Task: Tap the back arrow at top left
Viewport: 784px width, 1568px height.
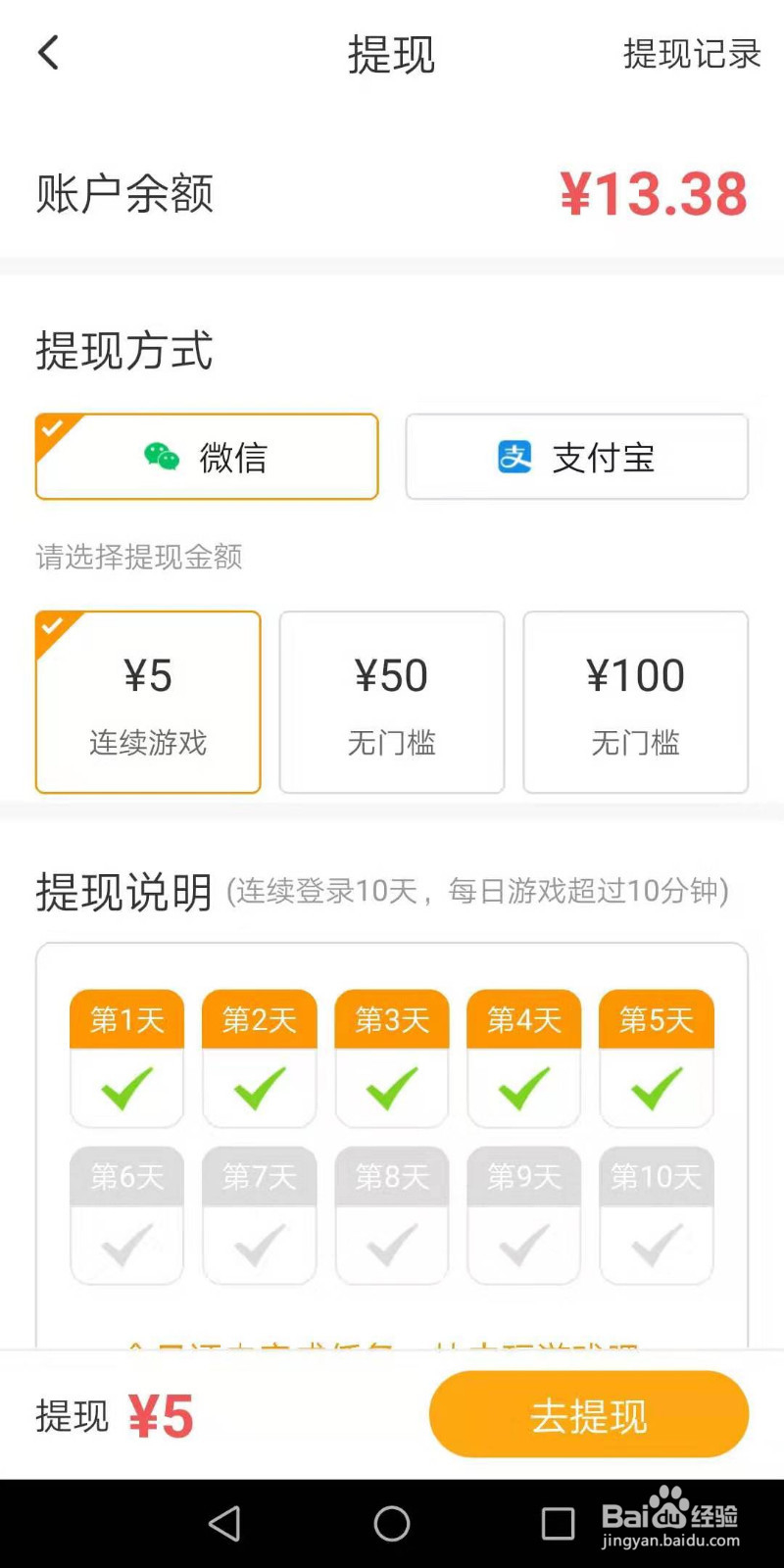Action: coord(49,53)
